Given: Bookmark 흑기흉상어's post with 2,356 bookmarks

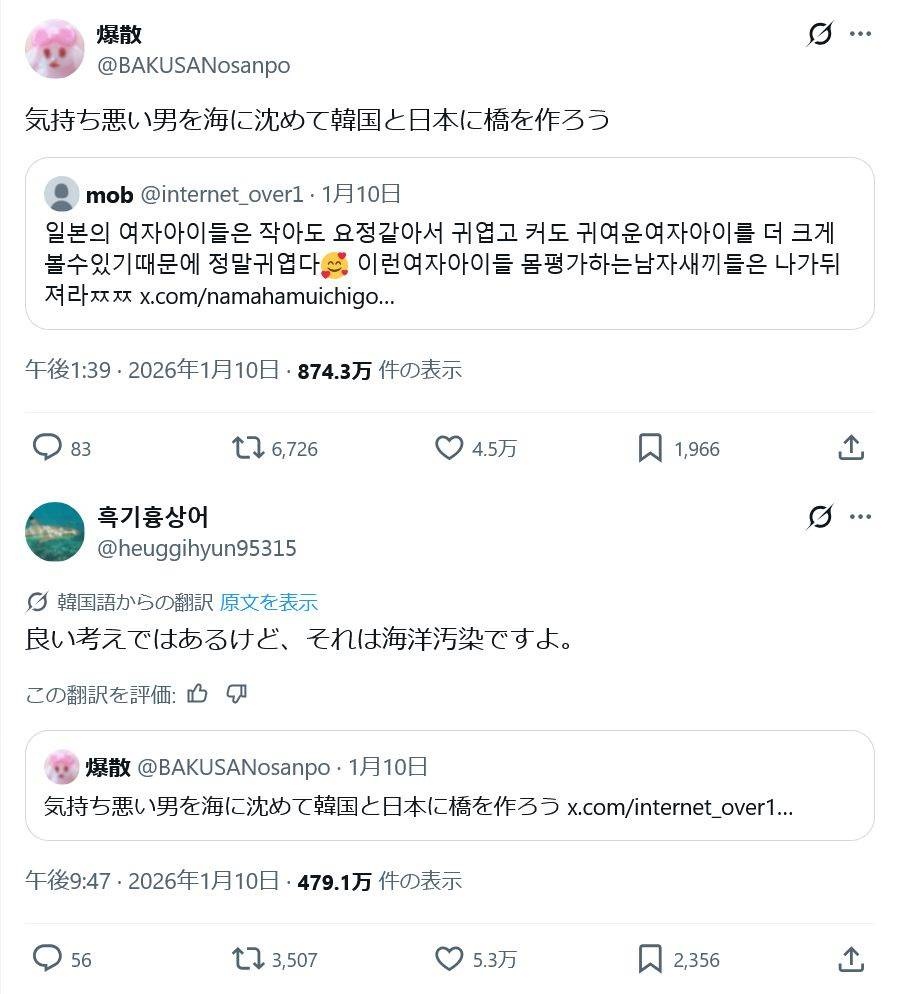Looking at the screenshot, I should pyautogui.click(x=650, y=959).
